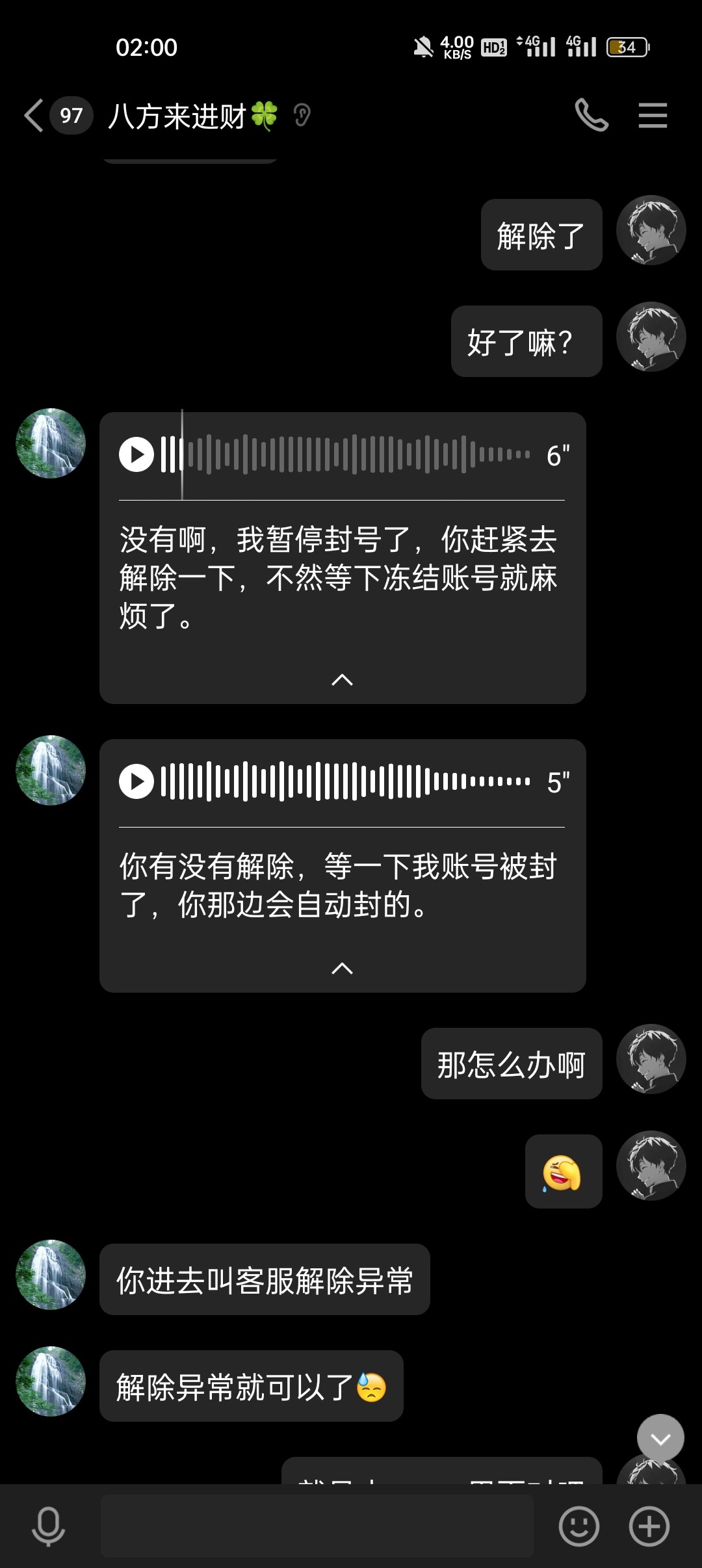Open the chat settings hamburger menu
The height and width of the screenshot is (1568, 702).
pyautogui.click(x=653, y=116)
